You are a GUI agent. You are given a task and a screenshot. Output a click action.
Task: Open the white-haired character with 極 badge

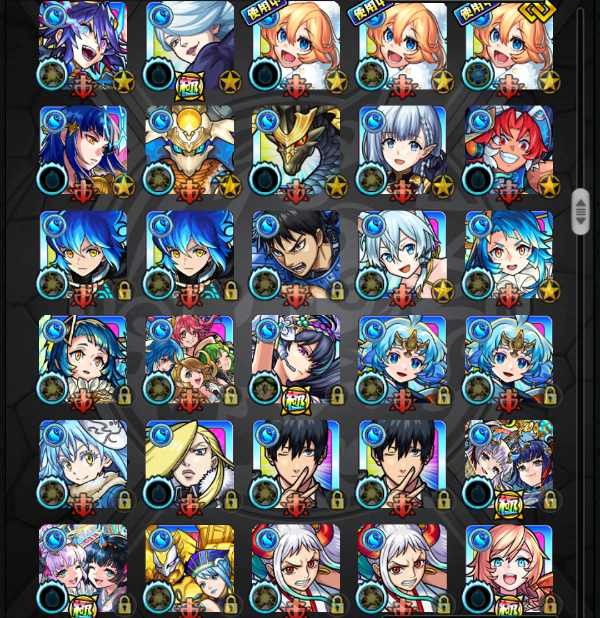(190, 45)
